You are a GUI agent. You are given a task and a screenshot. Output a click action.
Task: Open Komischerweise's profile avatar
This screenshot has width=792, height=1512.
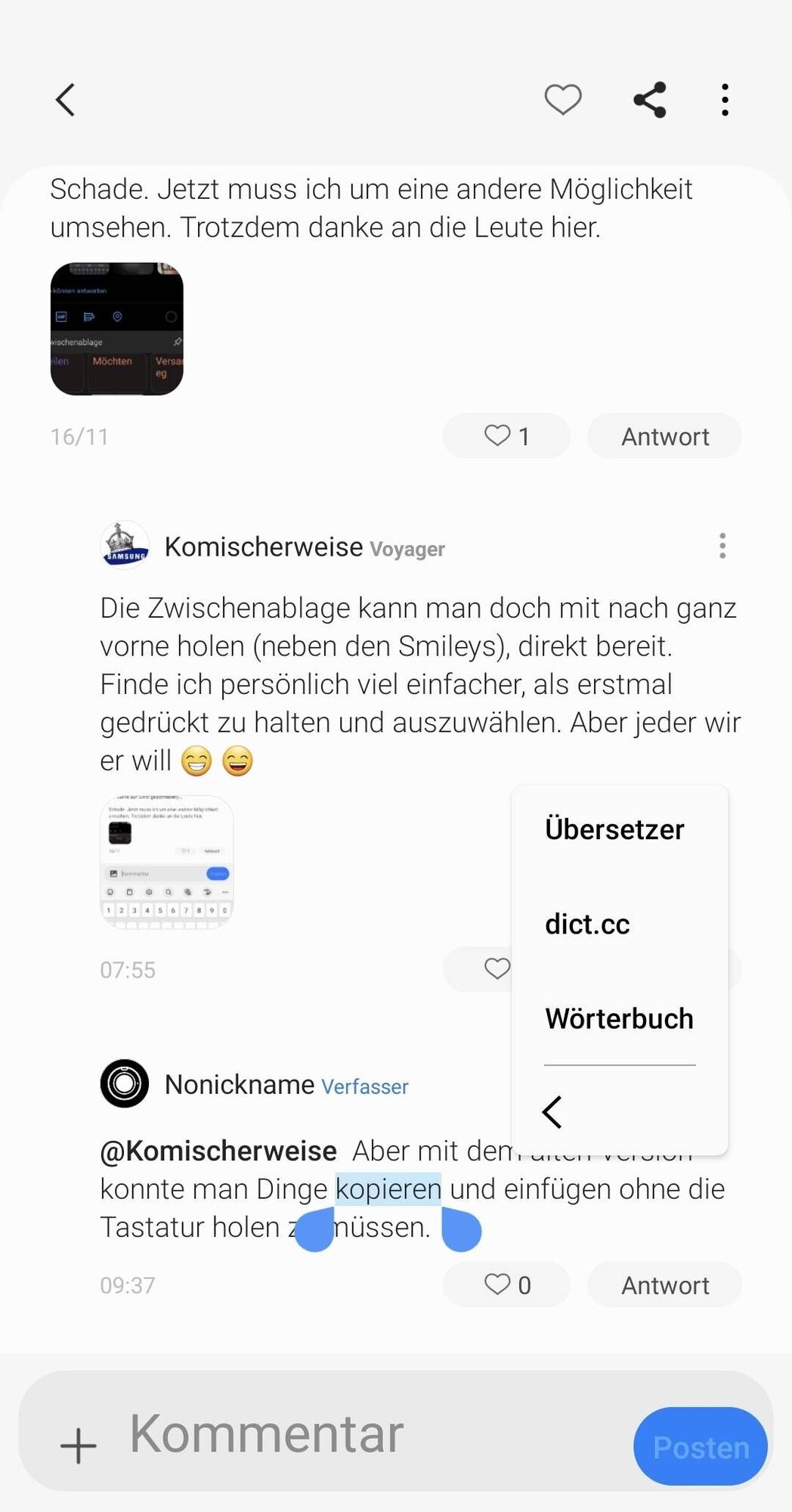[x=125, y=545]
